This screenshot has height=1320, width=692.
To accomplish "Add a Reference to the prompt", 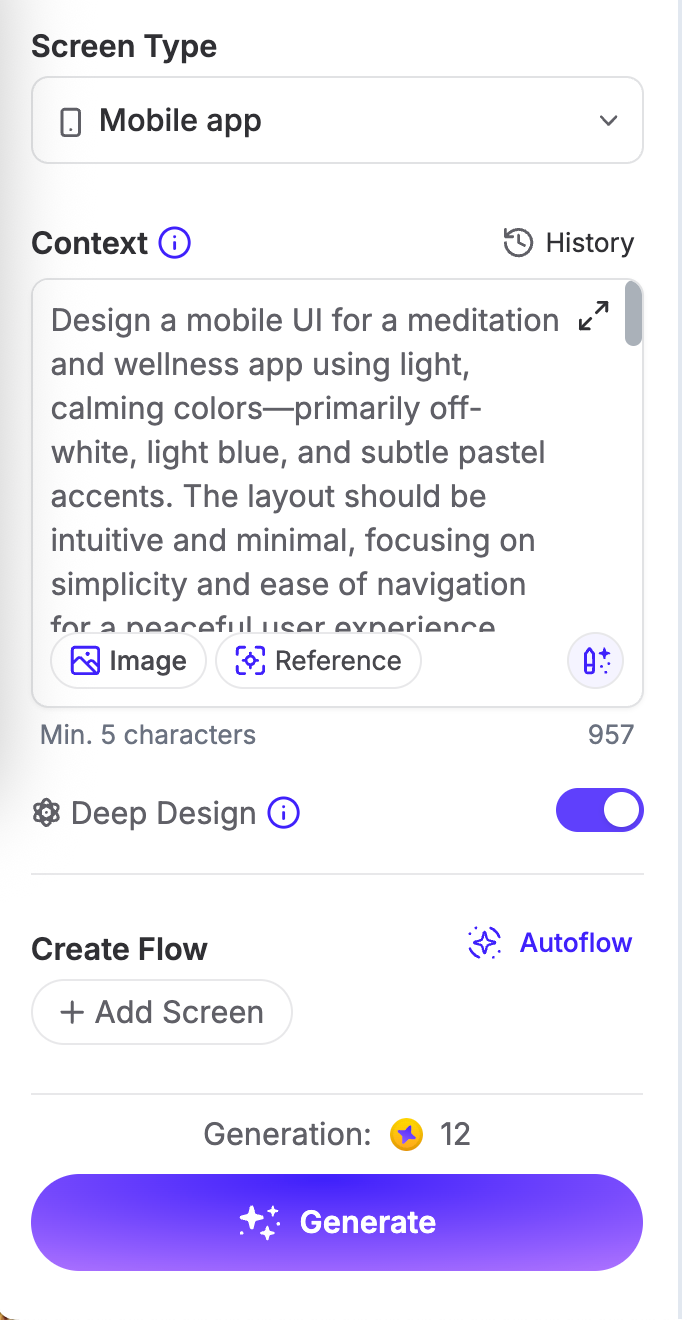I will [318, 661].
